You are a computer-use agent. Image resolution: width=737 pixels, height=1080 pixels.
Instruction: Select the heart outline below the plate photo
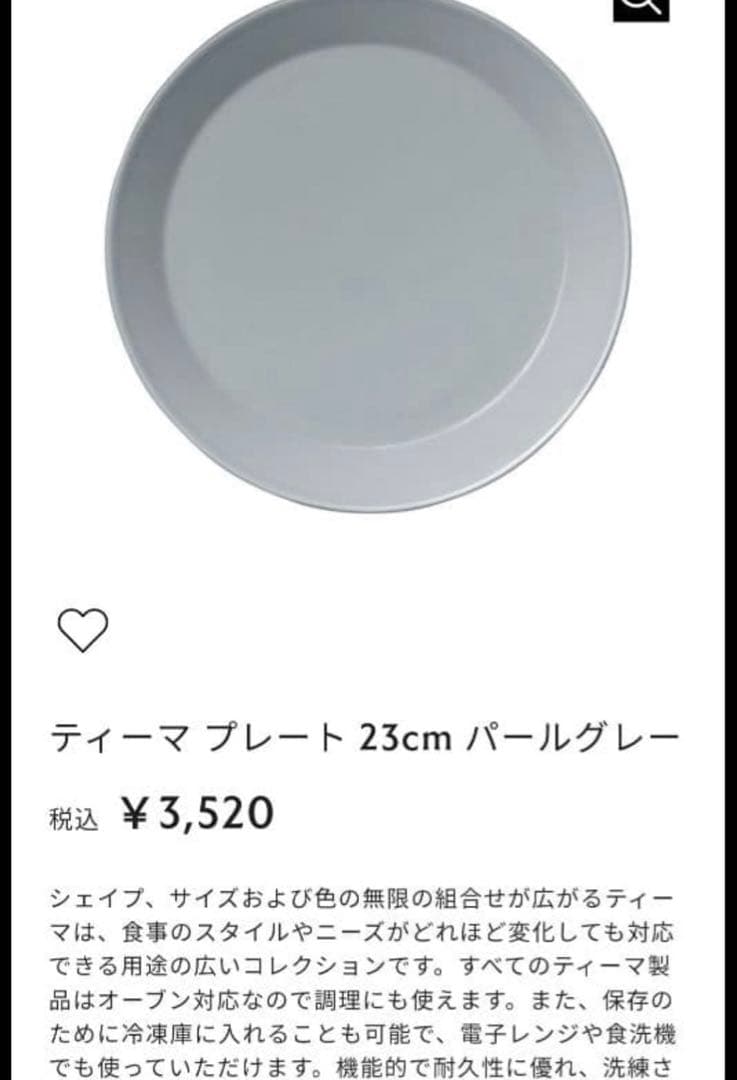coord(84,629)
